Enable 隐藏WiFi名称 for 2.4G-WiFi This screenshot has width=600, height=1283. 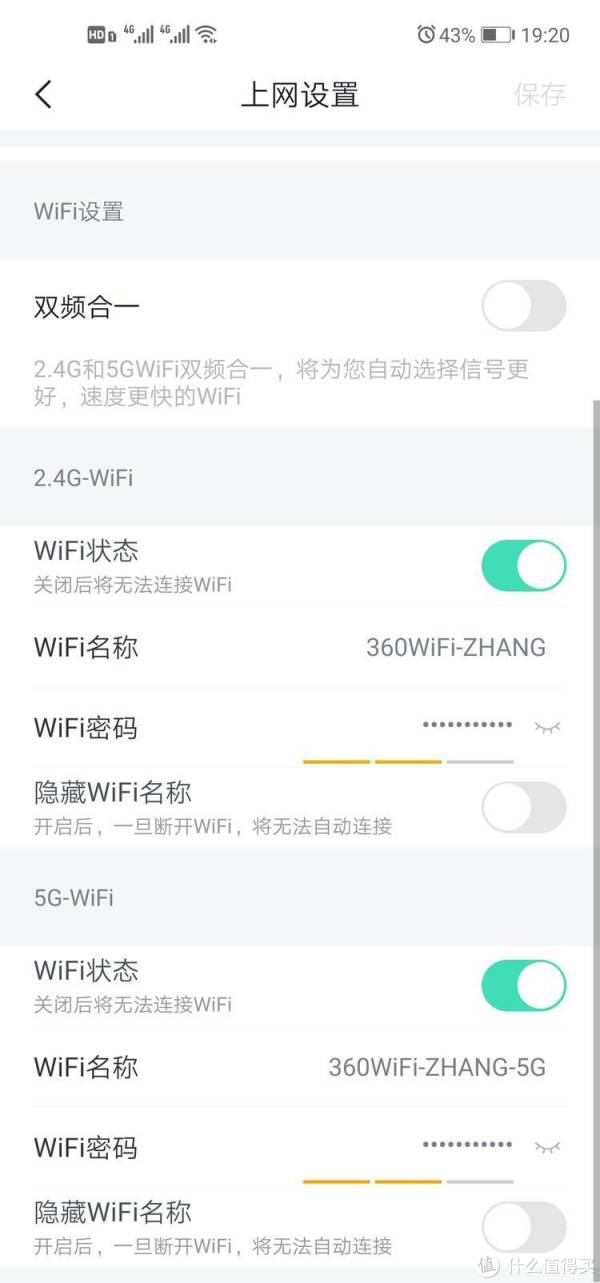524,807
